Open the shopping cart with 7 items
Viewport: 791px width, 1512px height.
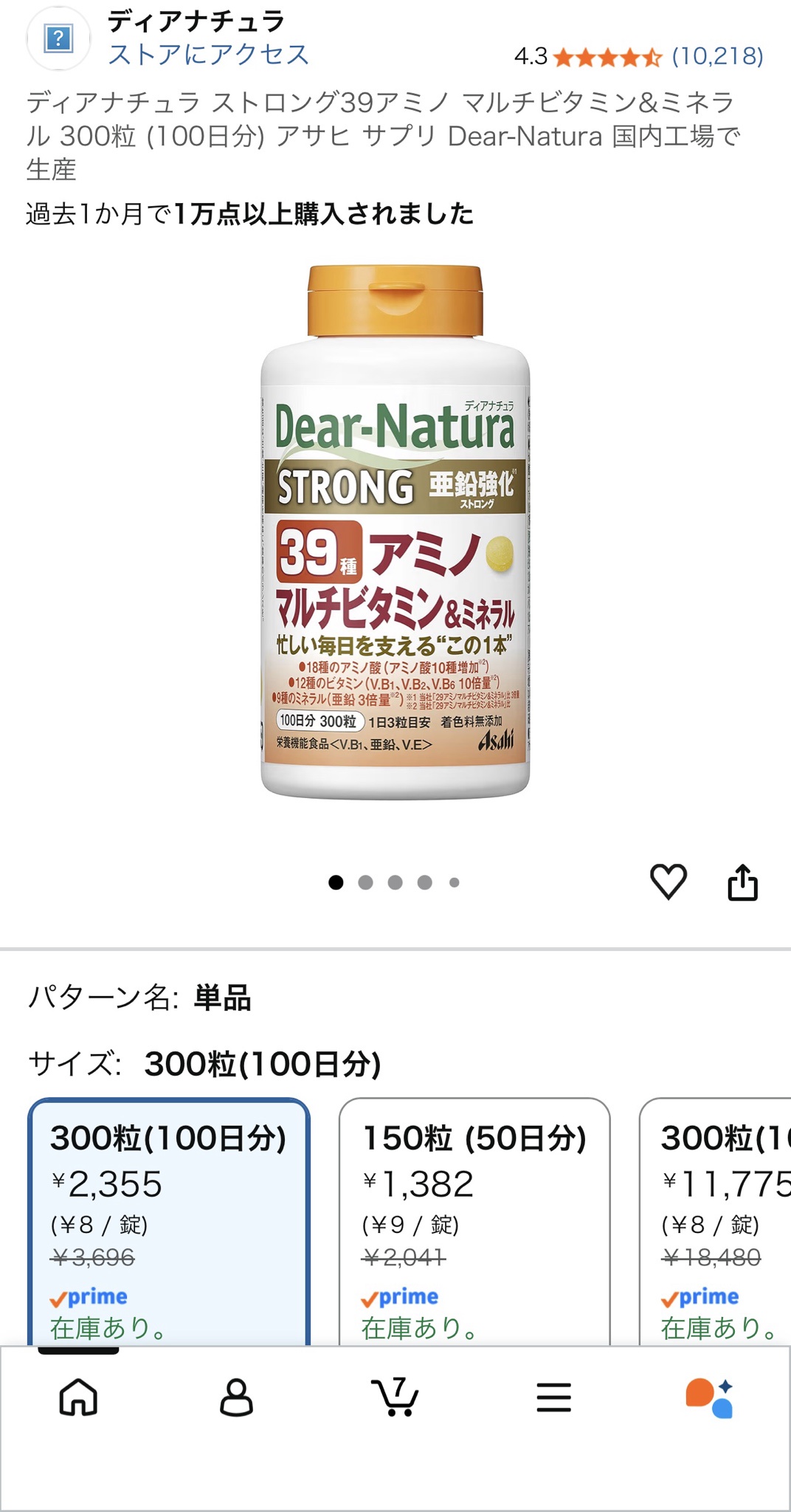pyautogui.click(x=395, y=1397)
